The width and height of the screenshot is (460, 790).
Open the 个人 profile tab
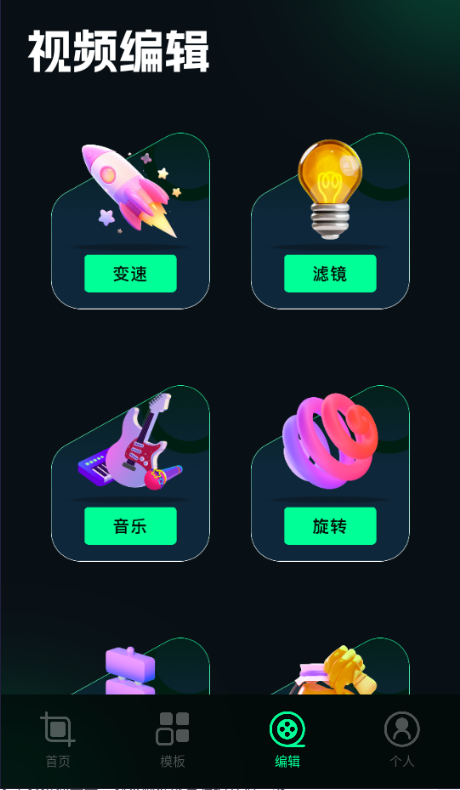402,739
